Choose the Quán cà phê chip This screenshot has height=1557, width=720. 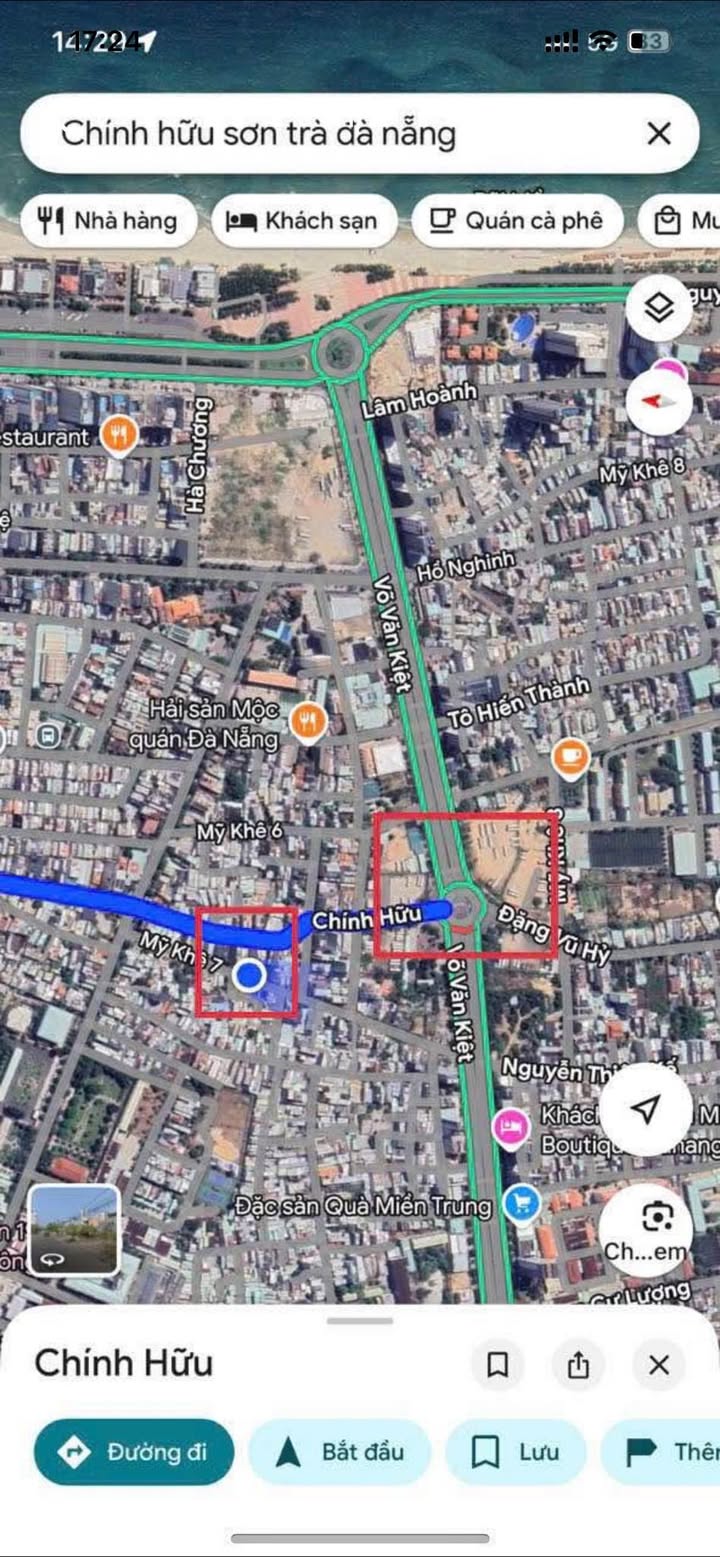click(517, 221)
